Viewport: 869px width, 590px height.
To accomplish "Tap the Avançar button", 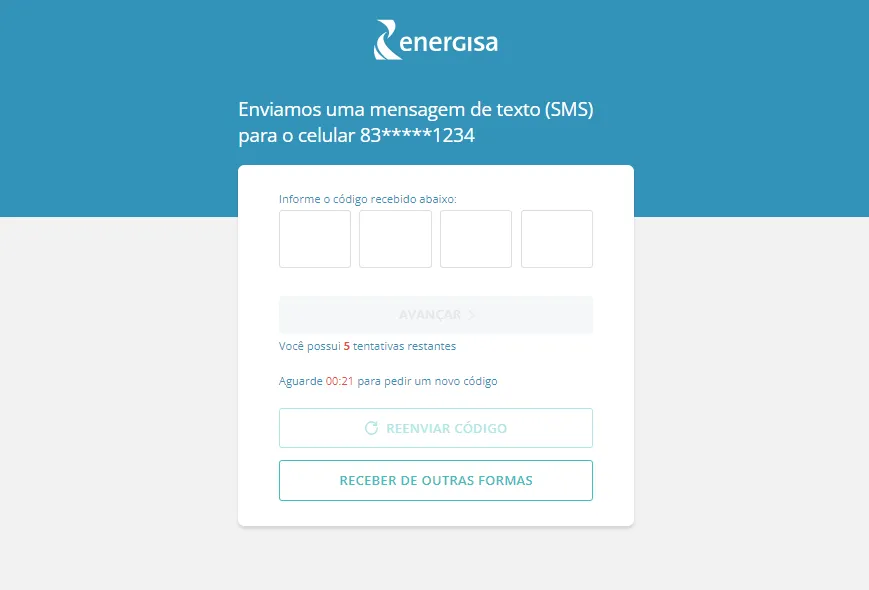I will [436, 315].
